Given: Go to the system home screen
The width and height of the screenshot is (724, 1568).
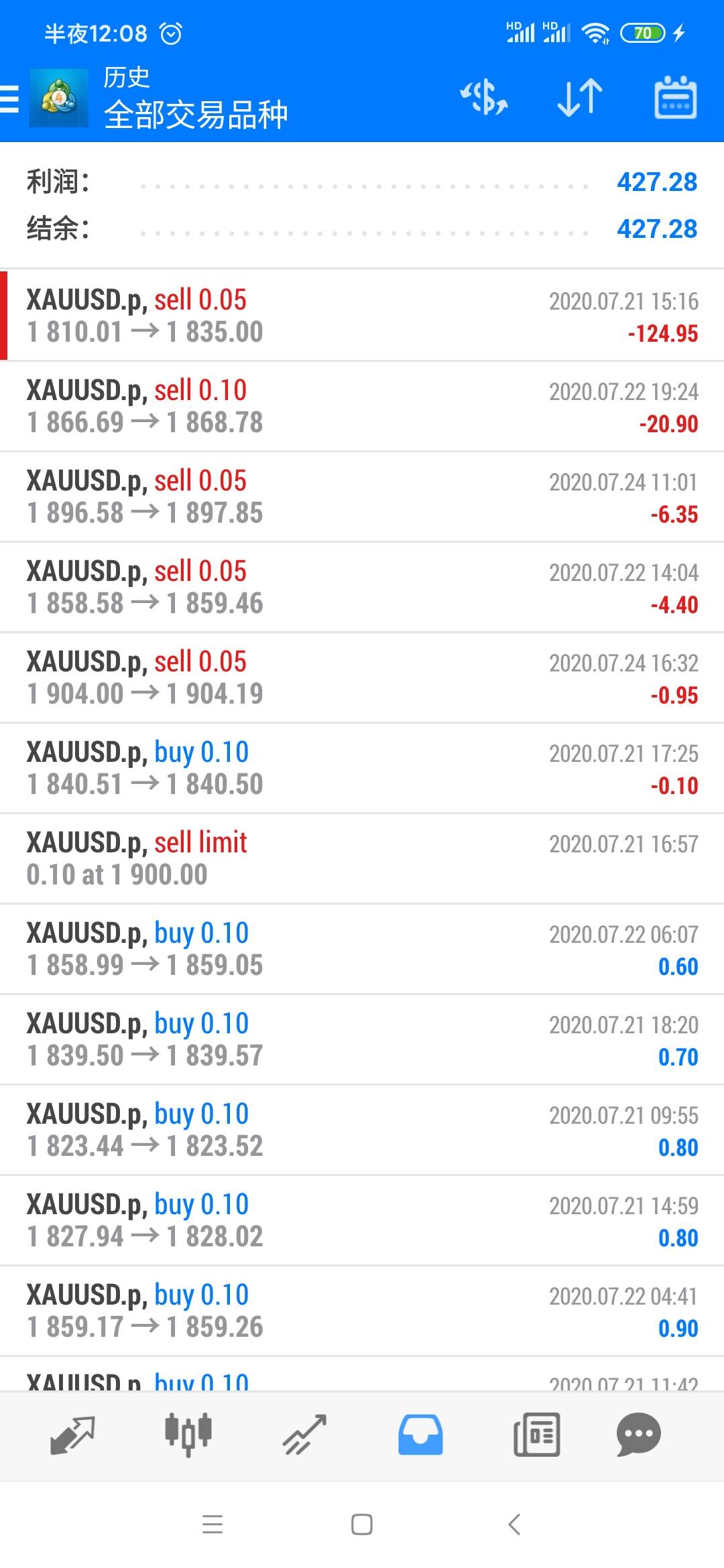Looking at the screenshot, I should pyautogui.click(x=362, y=1524).
